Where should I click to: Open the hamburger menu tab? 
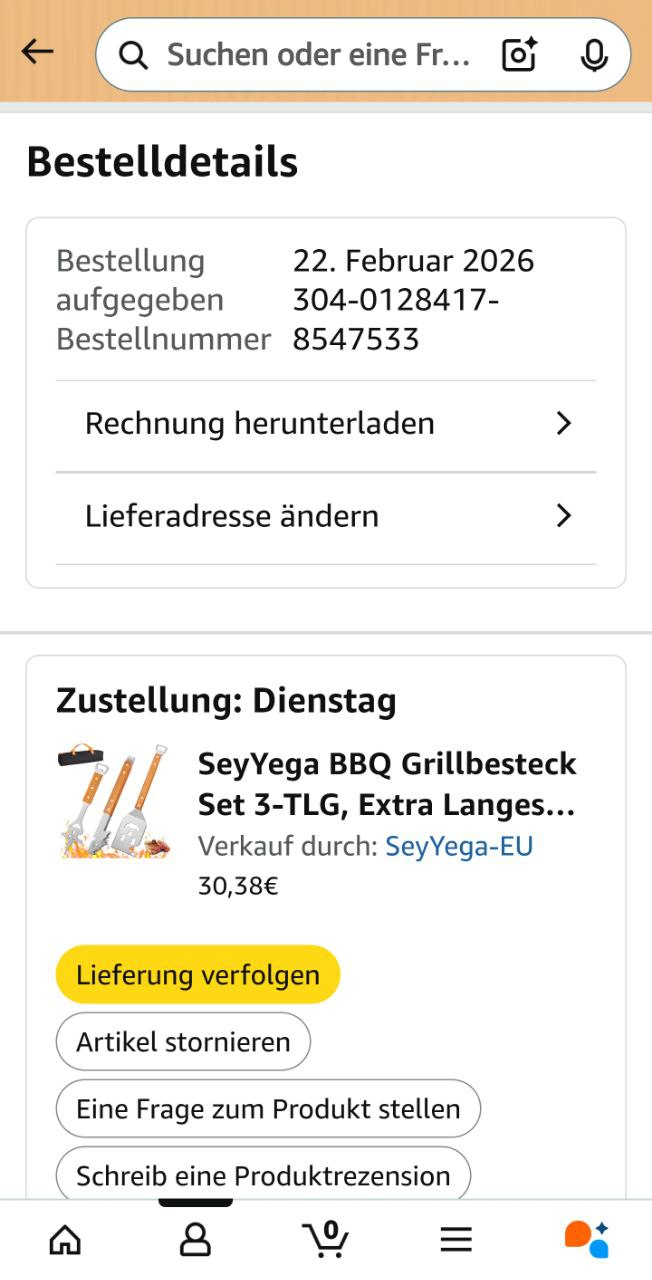pyautogui.click(x=456, y=1240)
